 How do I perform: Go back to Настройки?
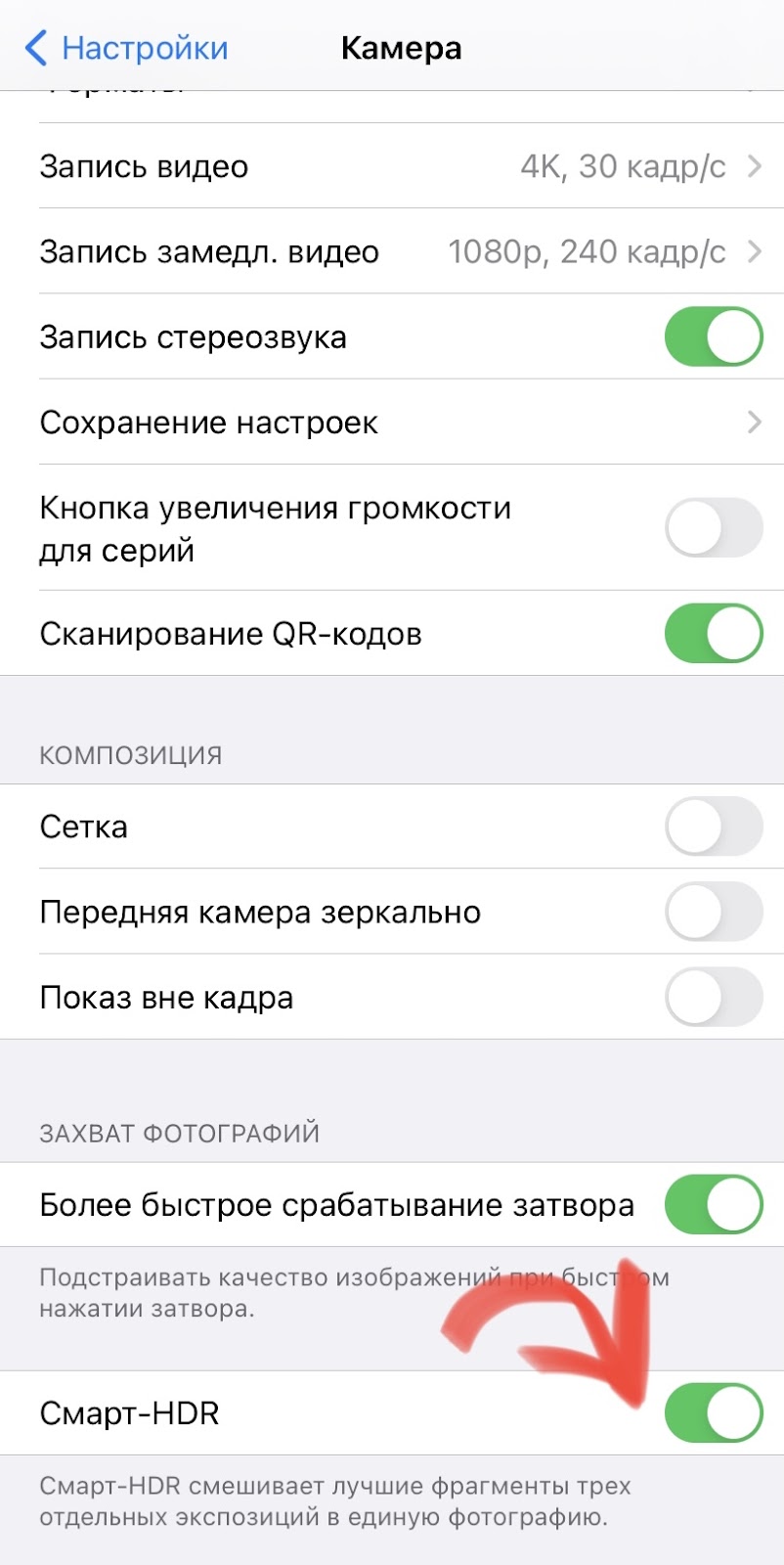125,48
